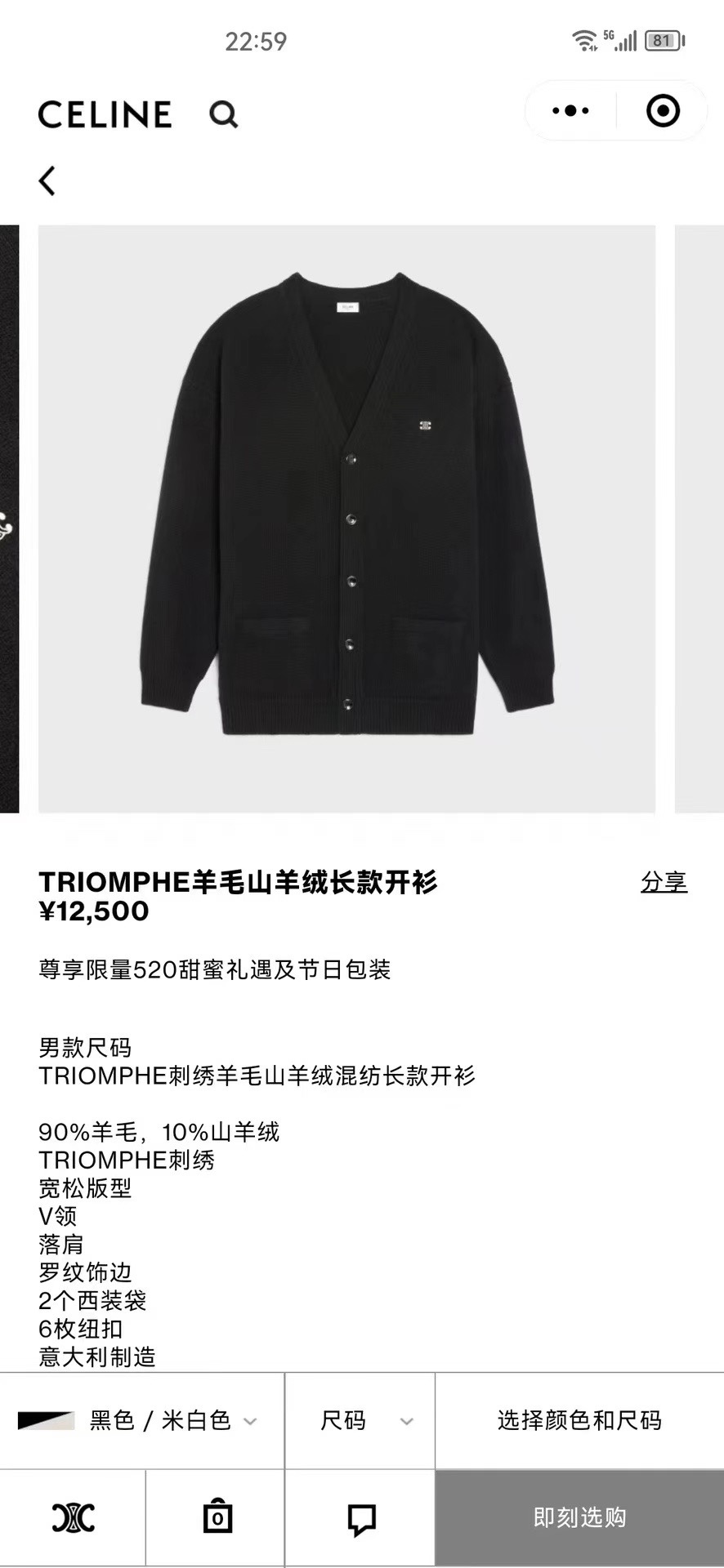Open the shopping bag icon
The height and width of the screenshot is (1568, 724).
click(x=217, y=1517)
